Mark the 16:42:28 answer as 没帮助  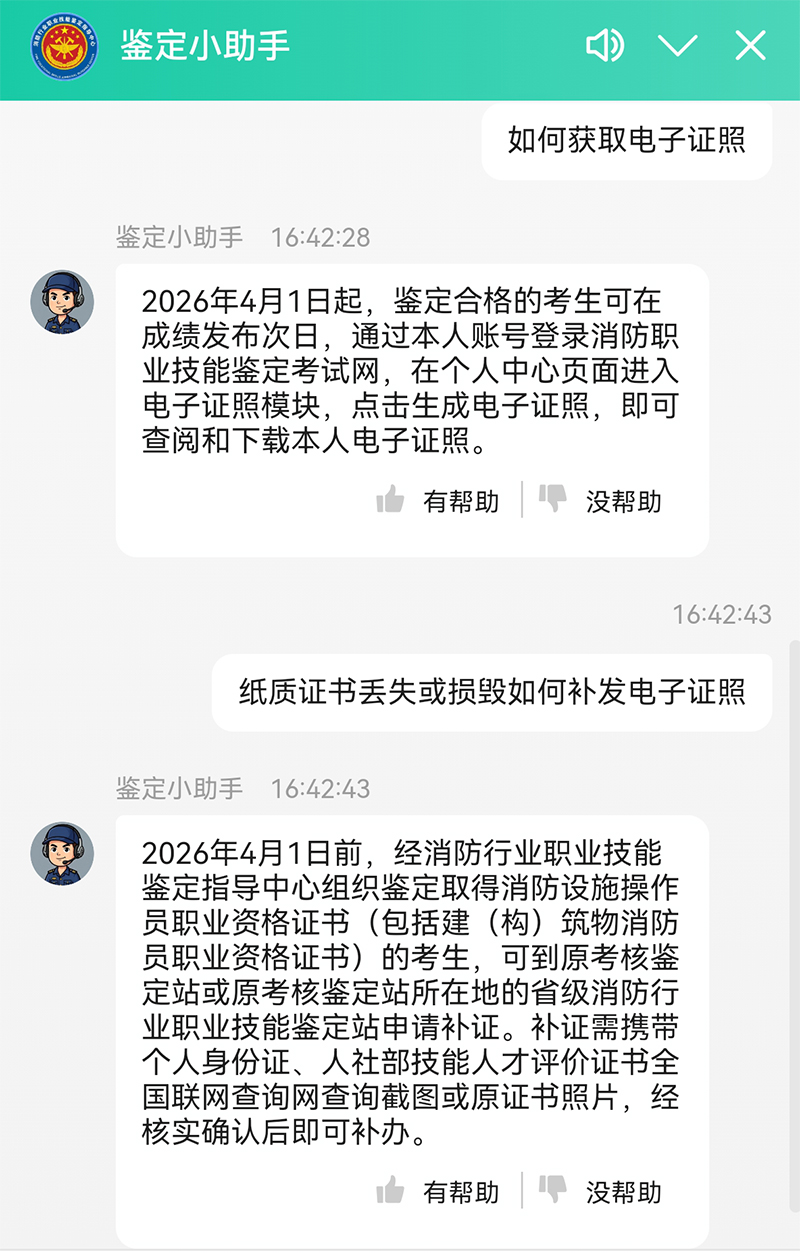point(601,500)
